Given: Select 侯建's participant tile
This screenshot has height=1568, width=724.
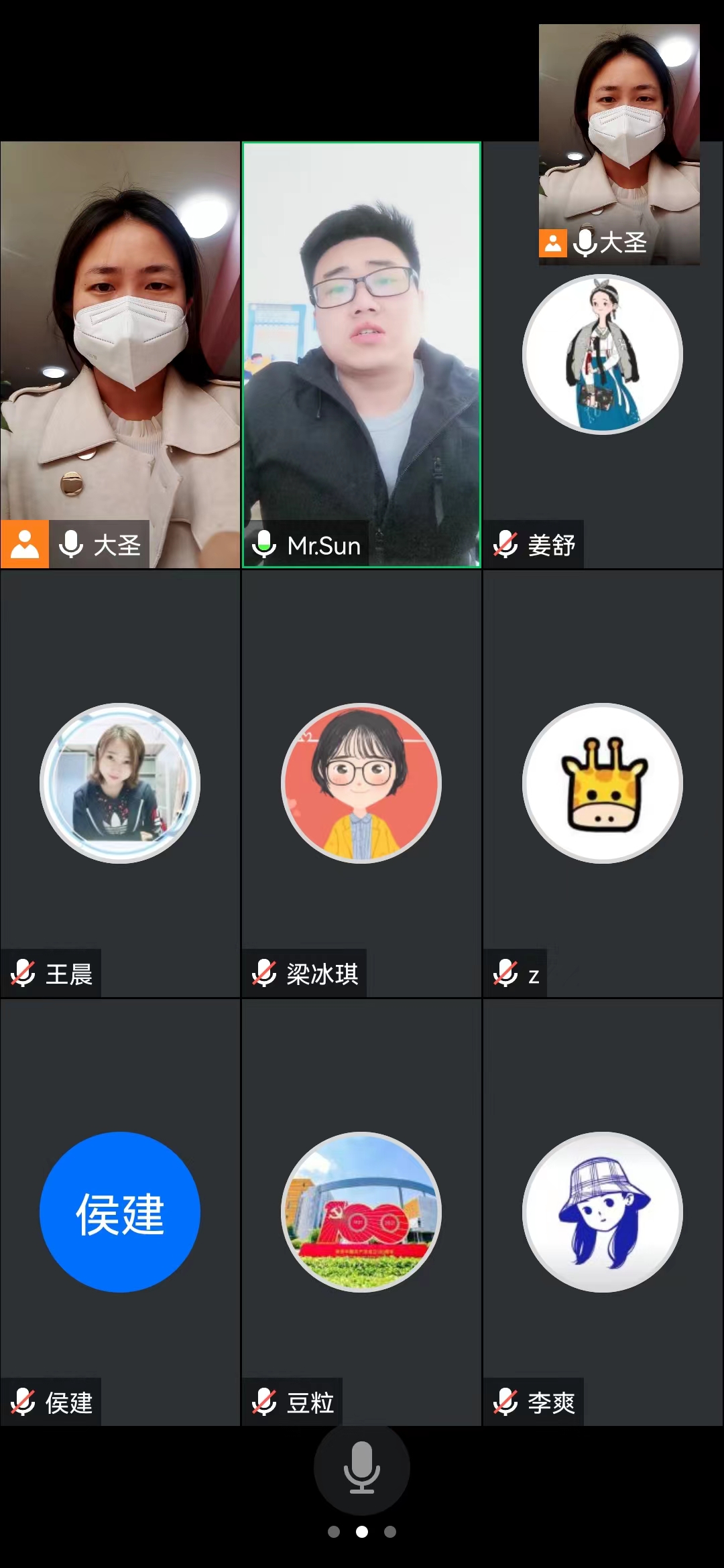Looking at the screenshot, I should click(120, 1212).
